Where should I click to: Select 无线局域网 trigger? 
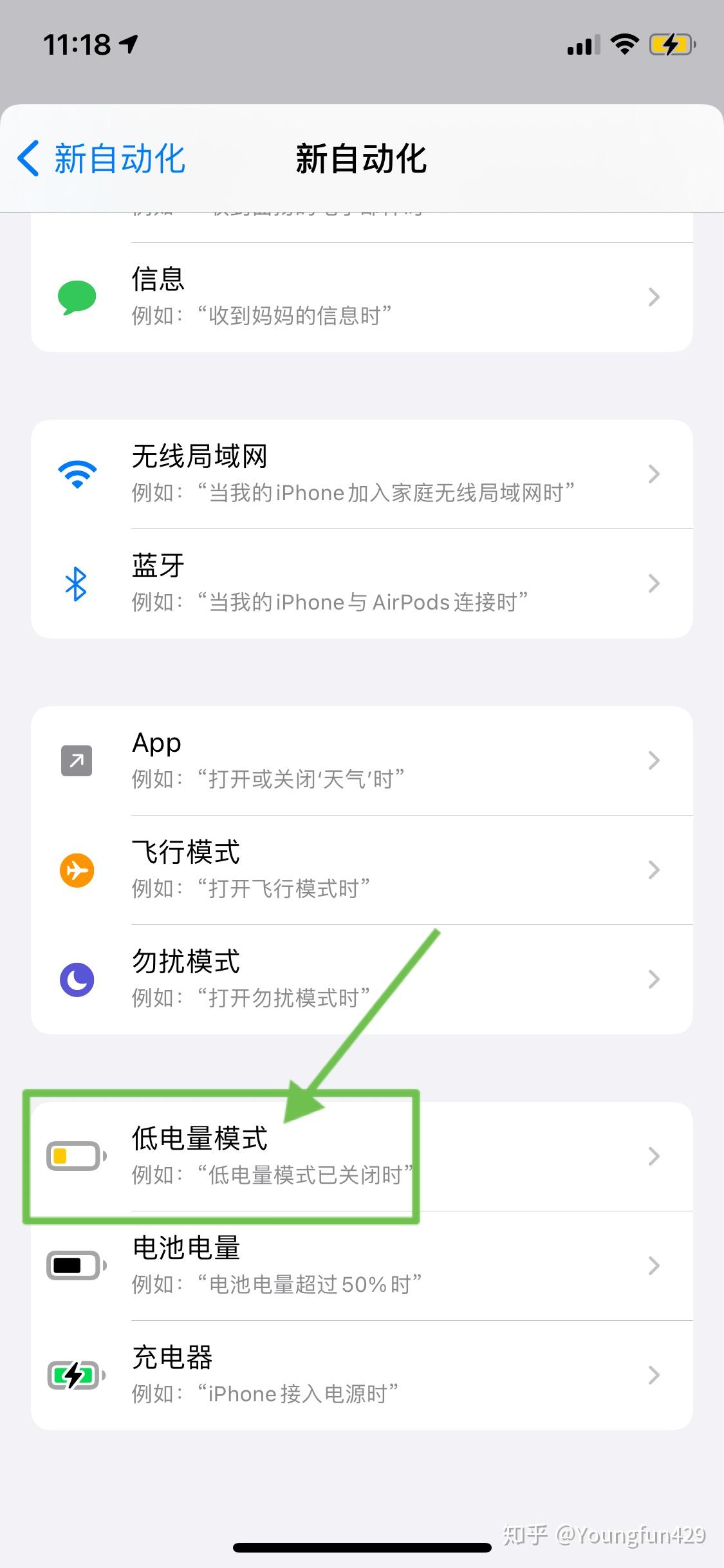point(360,474)
